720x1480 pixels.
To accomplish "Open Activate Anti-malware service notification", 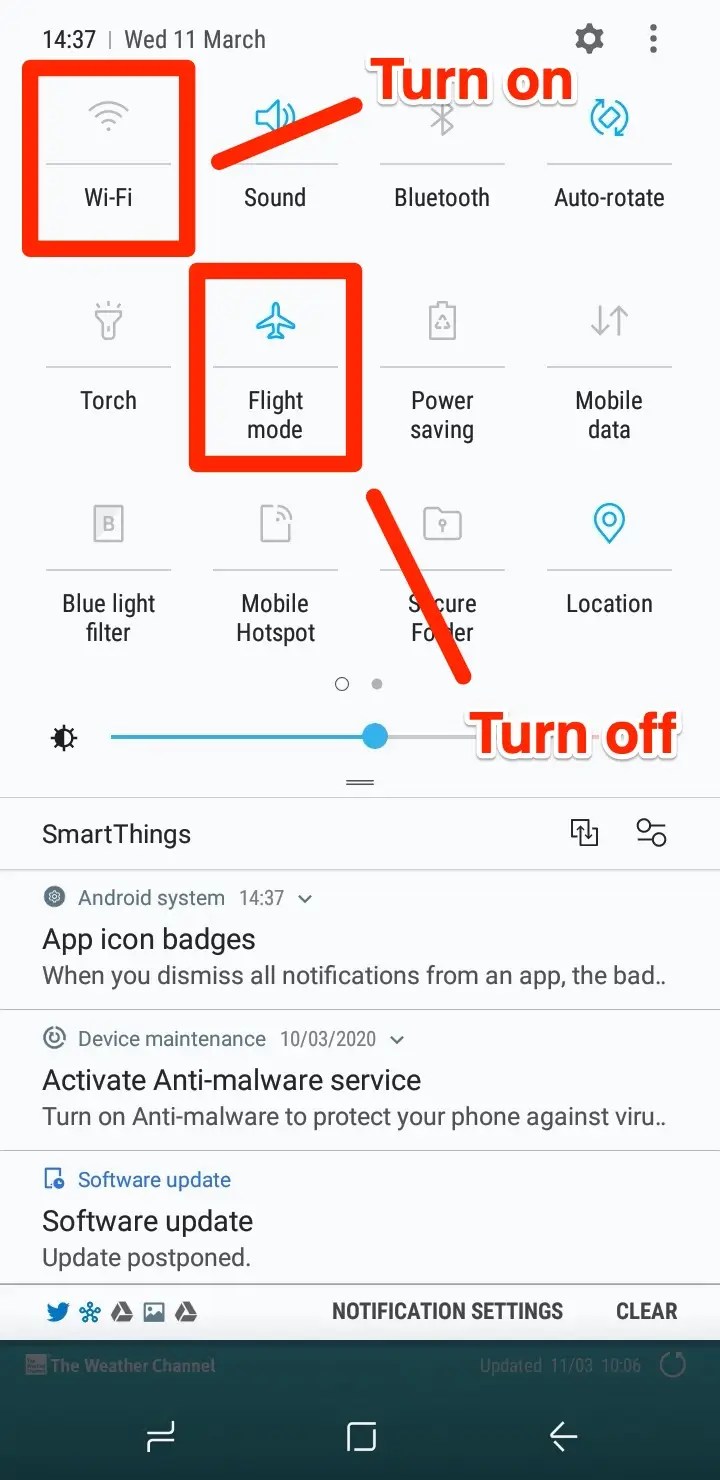I will 360,1080.
